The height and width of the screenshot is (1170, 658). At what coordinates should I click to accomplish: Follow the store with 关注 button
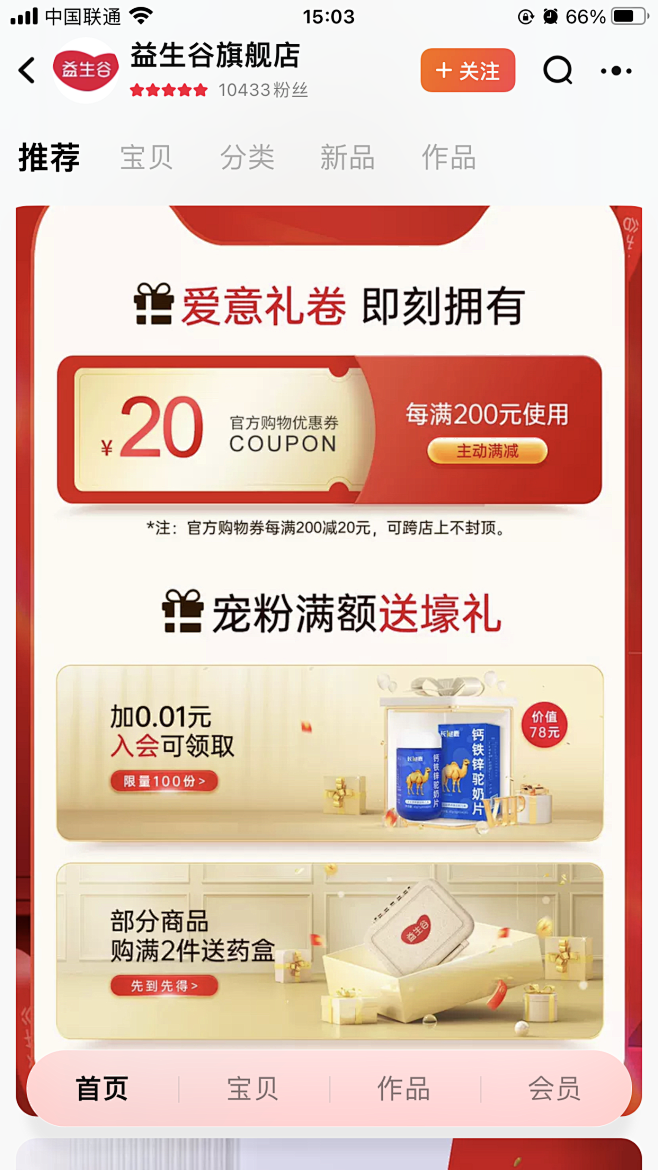coord(467,71)
